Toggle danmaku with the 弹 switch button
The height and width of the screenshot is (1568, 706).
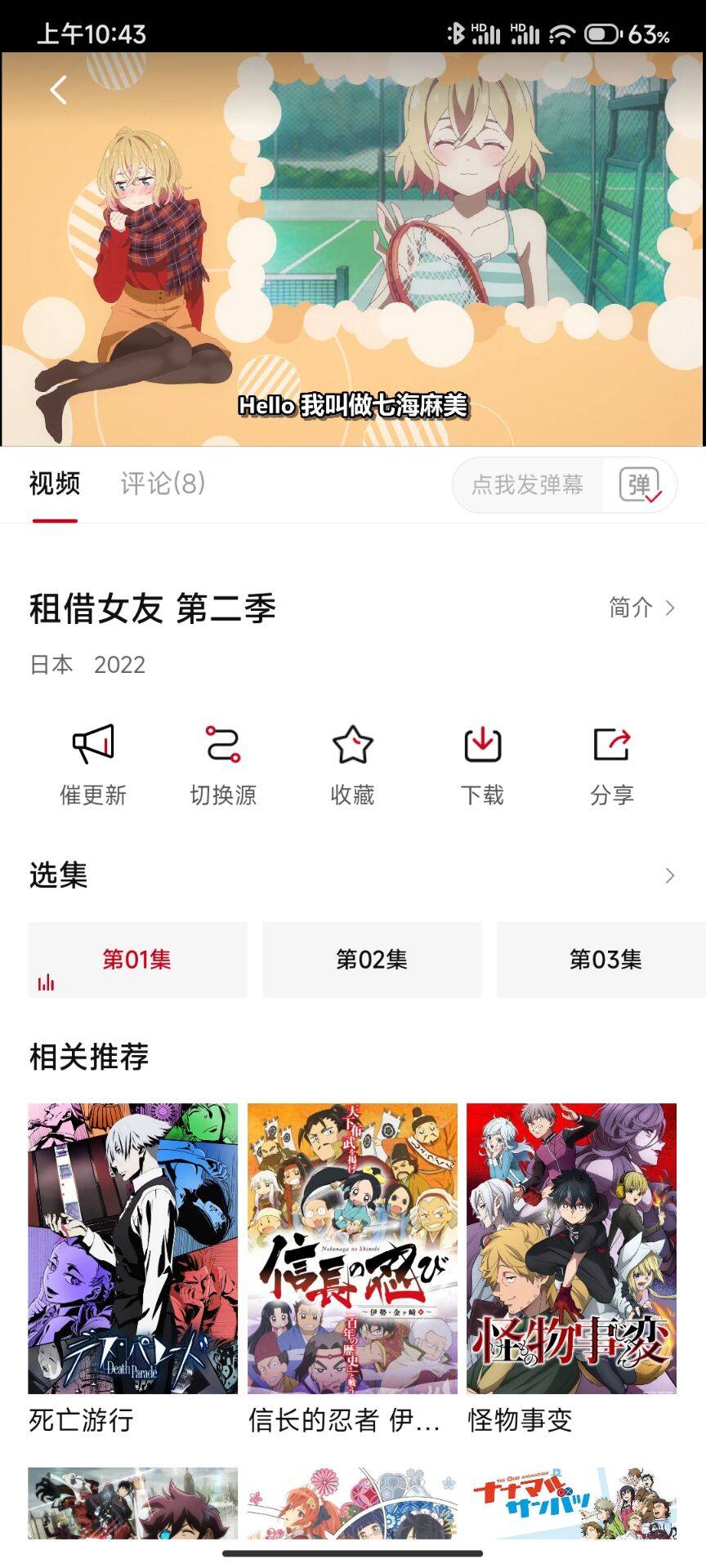pos(641,485)
